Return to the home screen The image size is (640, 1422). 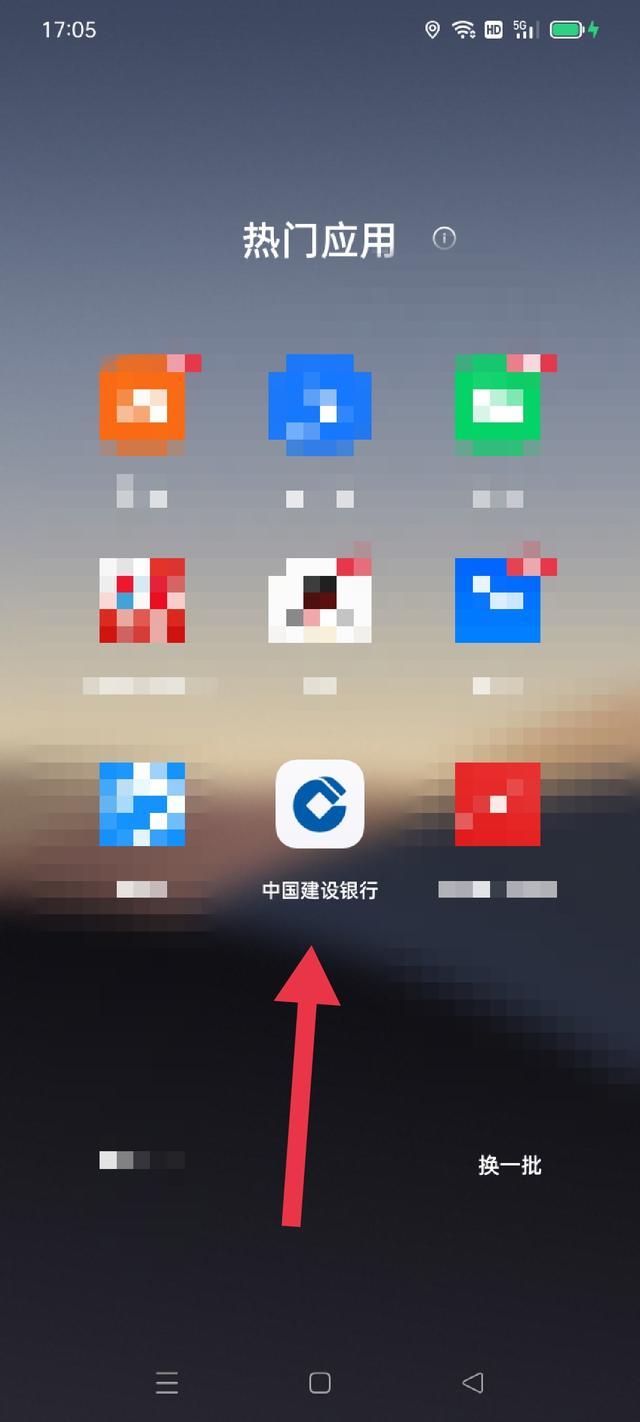[x=320, y=1382]
